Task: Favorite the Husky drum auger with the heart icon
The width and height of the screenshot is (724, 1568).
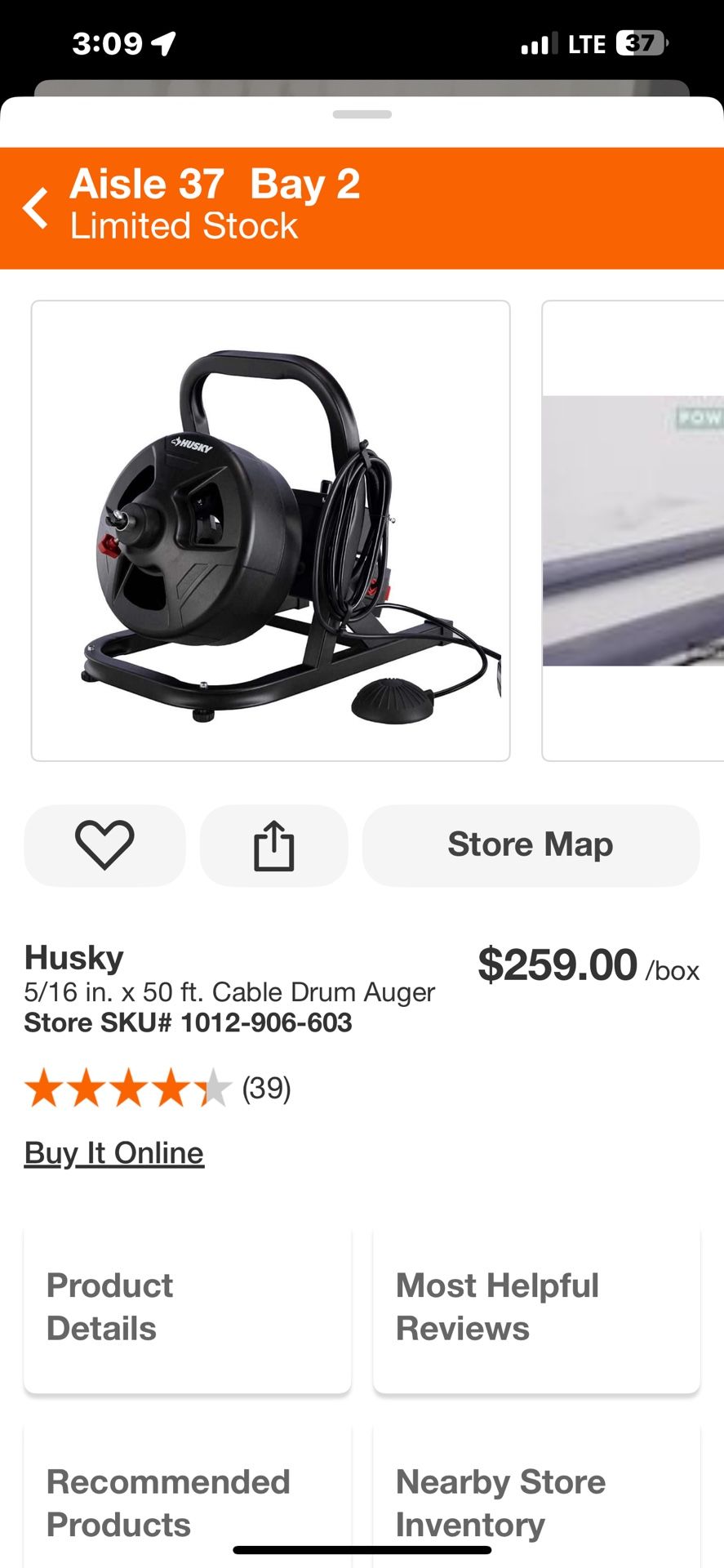Action: (104, 845)
